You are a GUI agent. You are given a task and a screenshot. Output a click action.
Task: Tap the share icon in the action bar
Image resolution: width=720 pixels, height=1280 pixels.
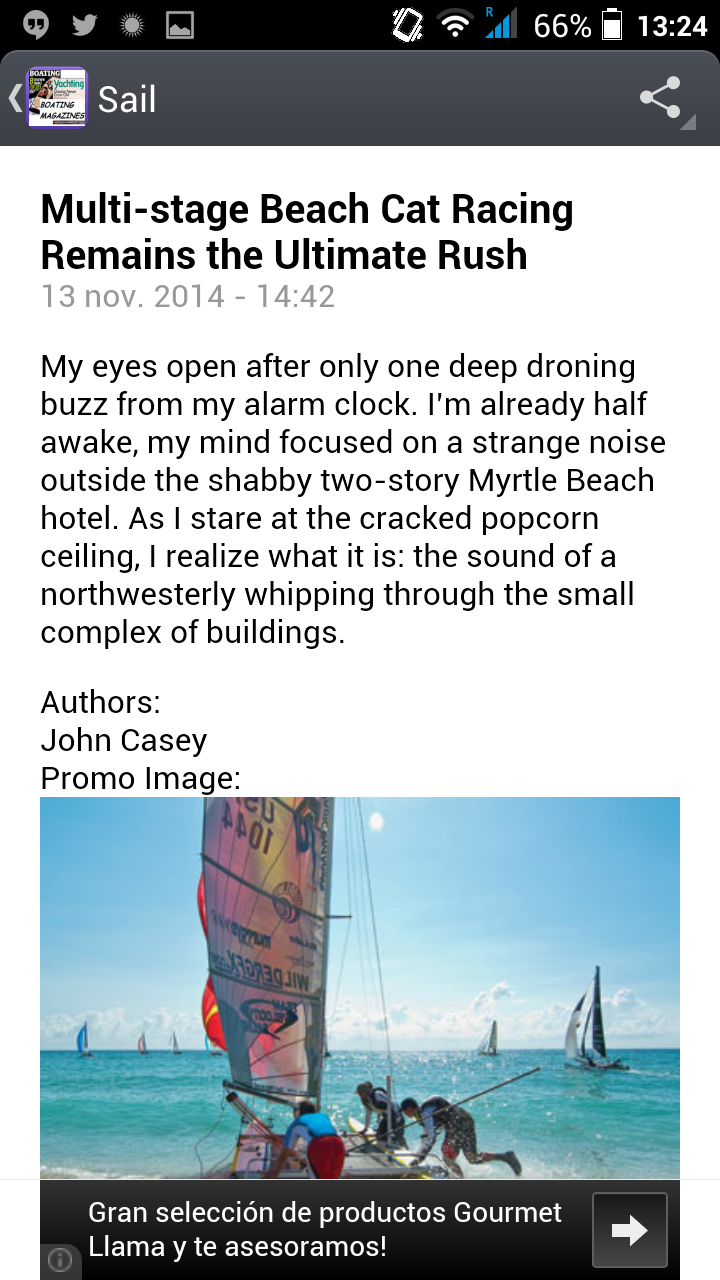point(662,98)
